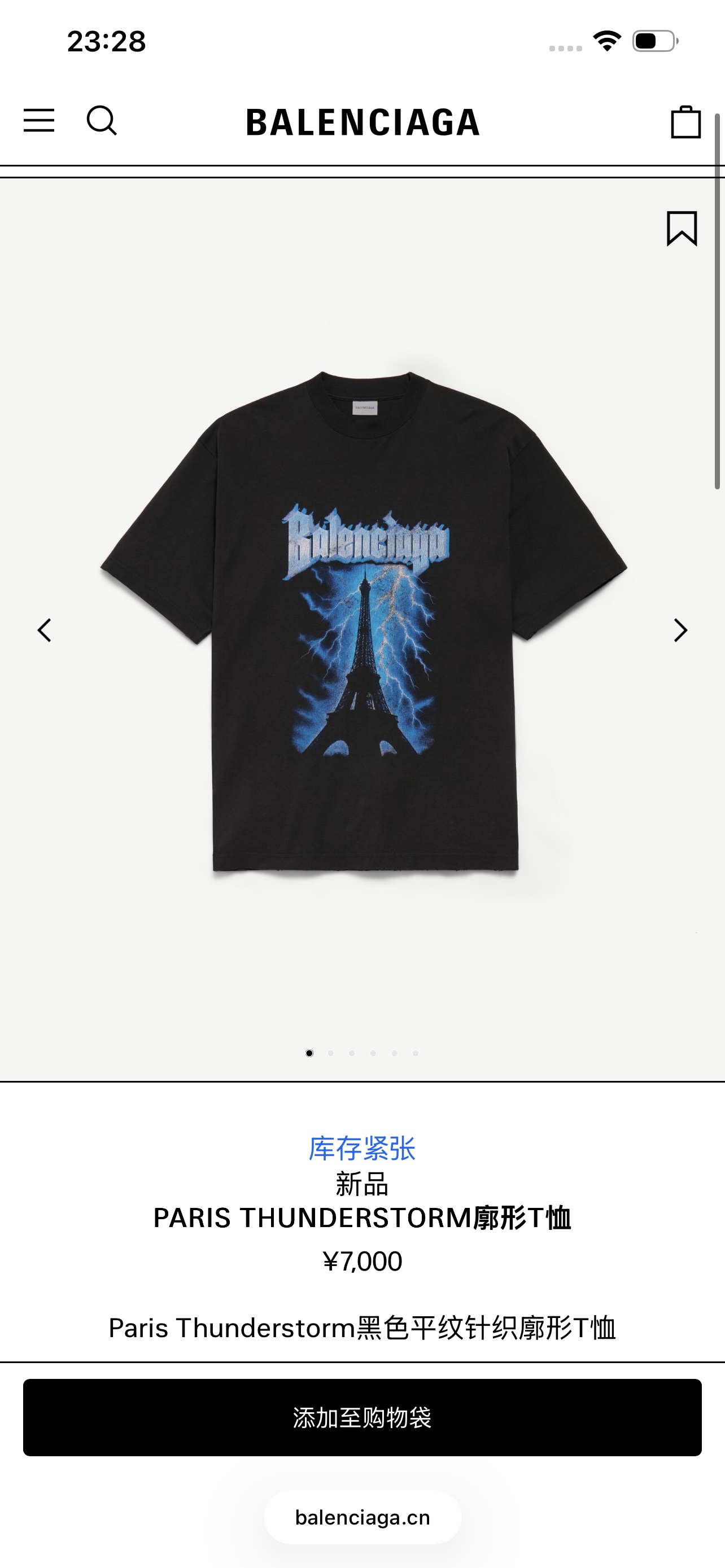Tap the balenciaga.cn address pill
The height and width of the screenshot is (1568, 725).
[362, 1517]
